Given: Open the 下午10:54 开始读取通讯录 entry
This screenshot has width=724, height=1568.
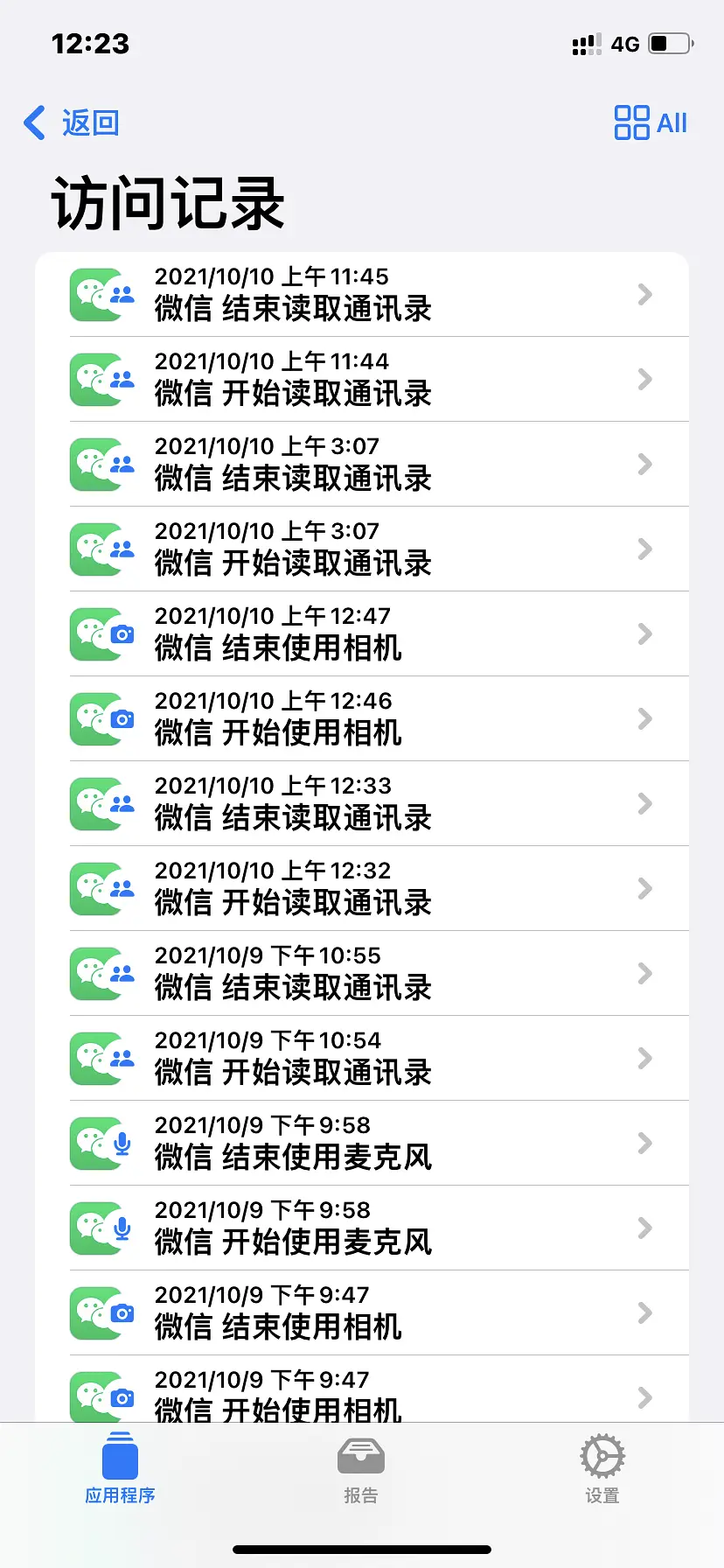Looking at the screenshot, I should tap(362, 1058).
